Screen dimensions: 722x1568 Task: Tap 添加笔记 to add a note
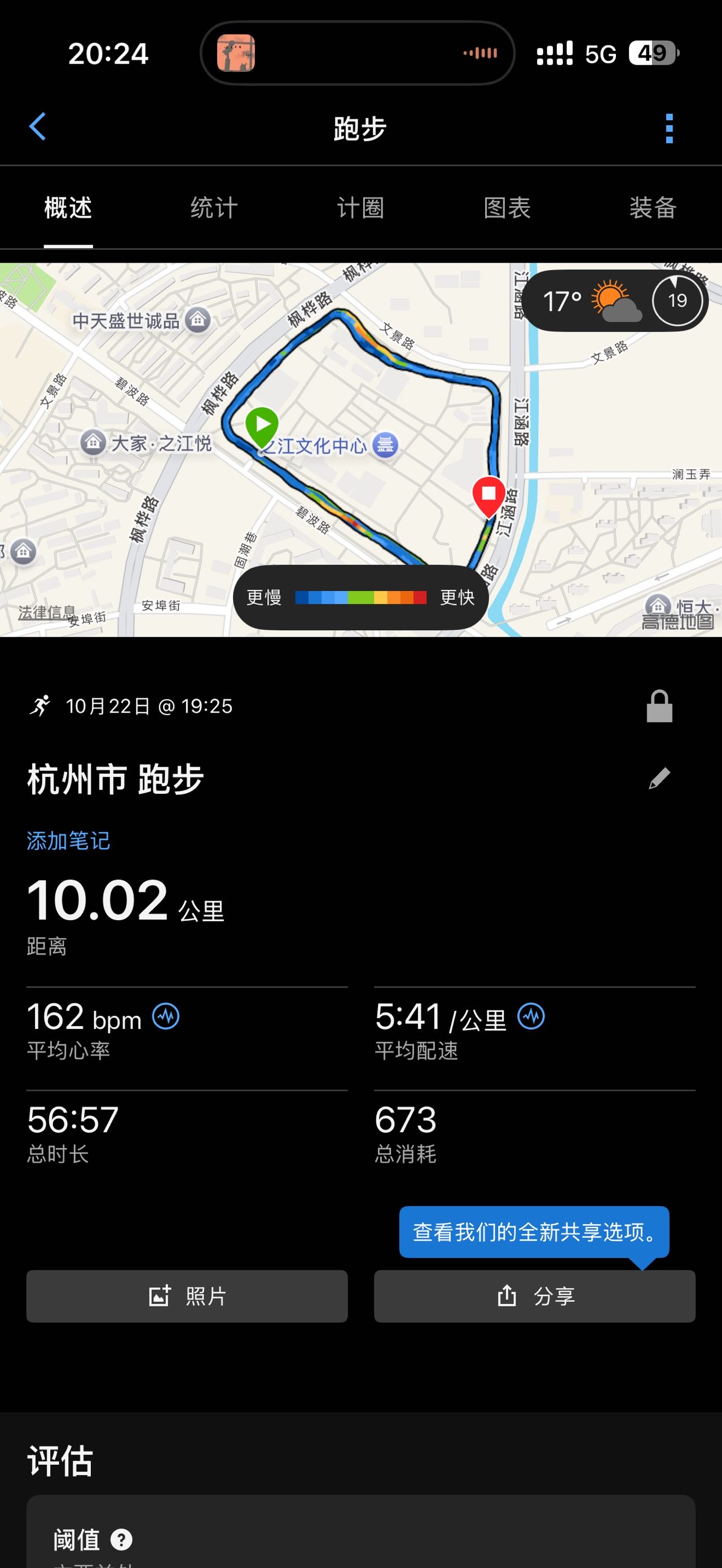(x=68, y=841)
